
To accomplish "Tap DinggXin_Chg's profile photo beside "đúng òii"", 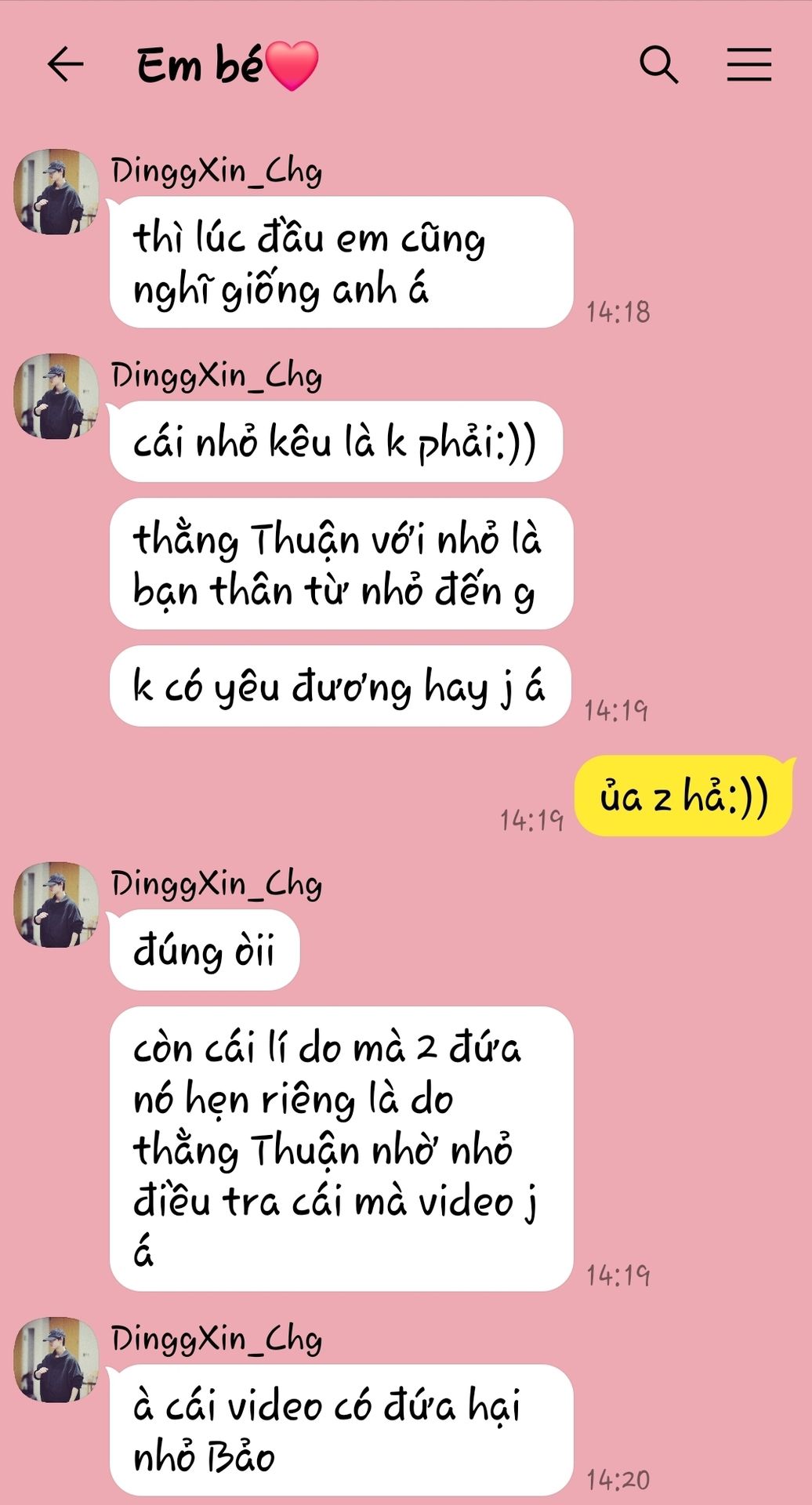I will (x=57, y=905).
